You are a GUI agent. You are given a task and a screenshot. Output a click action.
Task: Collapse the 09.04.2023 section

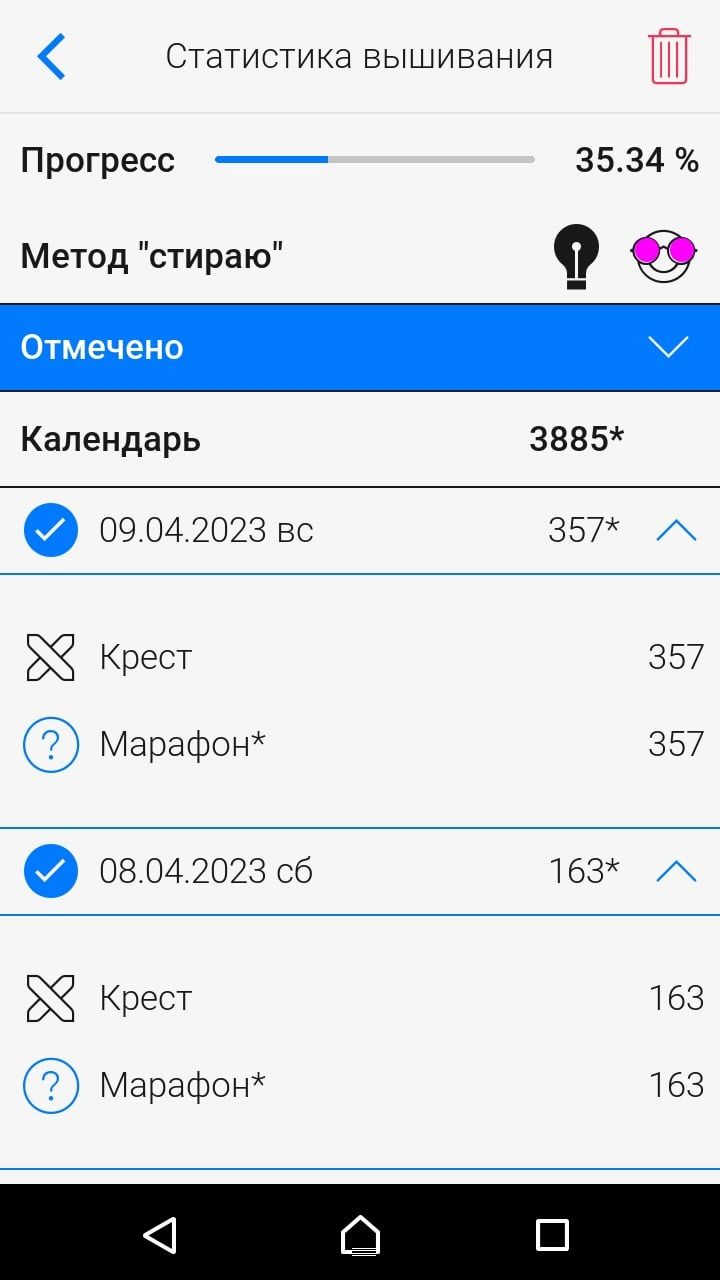676,530
